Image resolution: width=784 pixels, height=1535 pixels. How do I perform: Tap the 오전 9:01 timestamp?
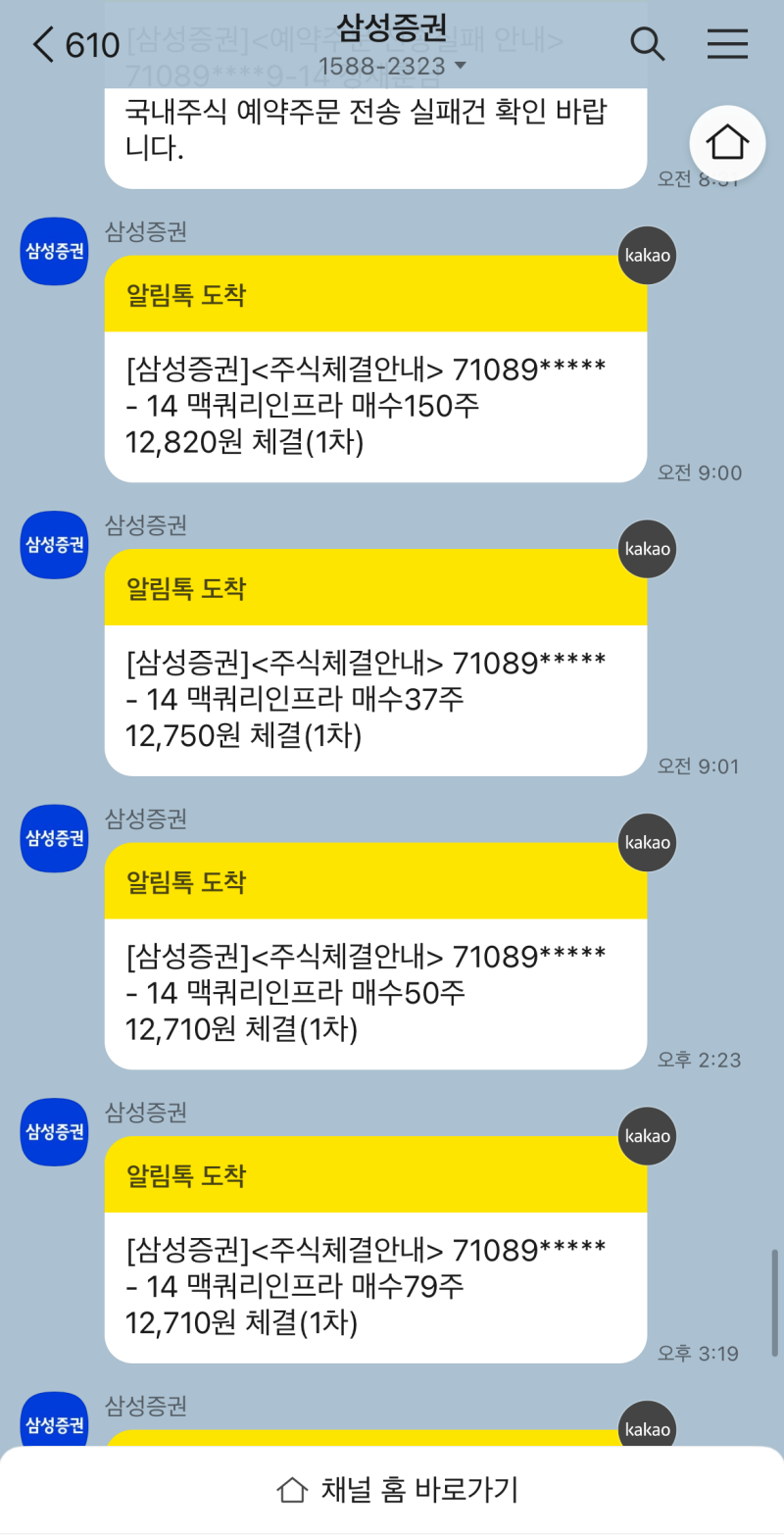tap(700, 766)
